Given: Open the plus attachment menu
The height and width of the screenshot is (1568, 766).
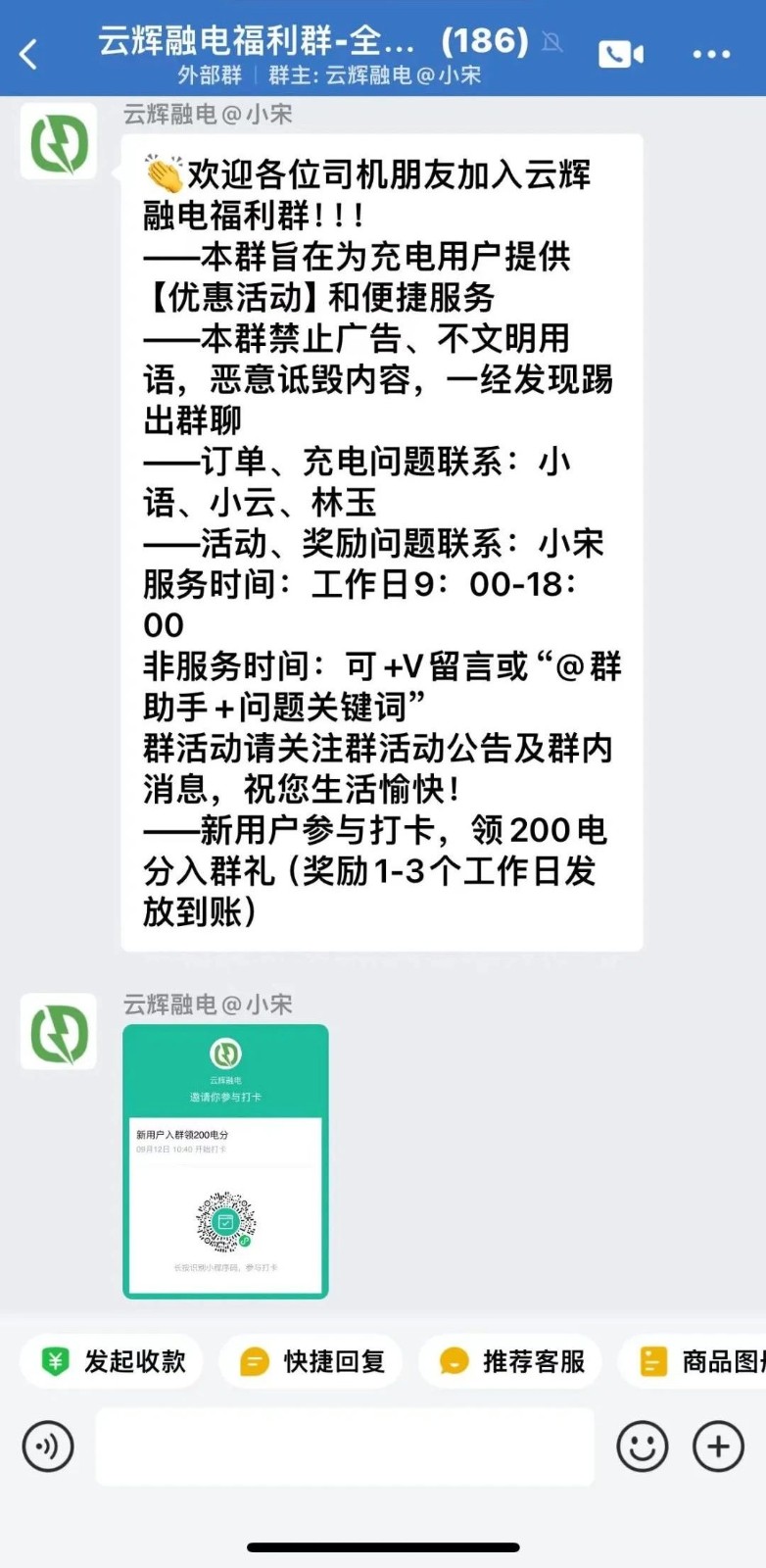Looking at the screenshot, I should 718,1446.
